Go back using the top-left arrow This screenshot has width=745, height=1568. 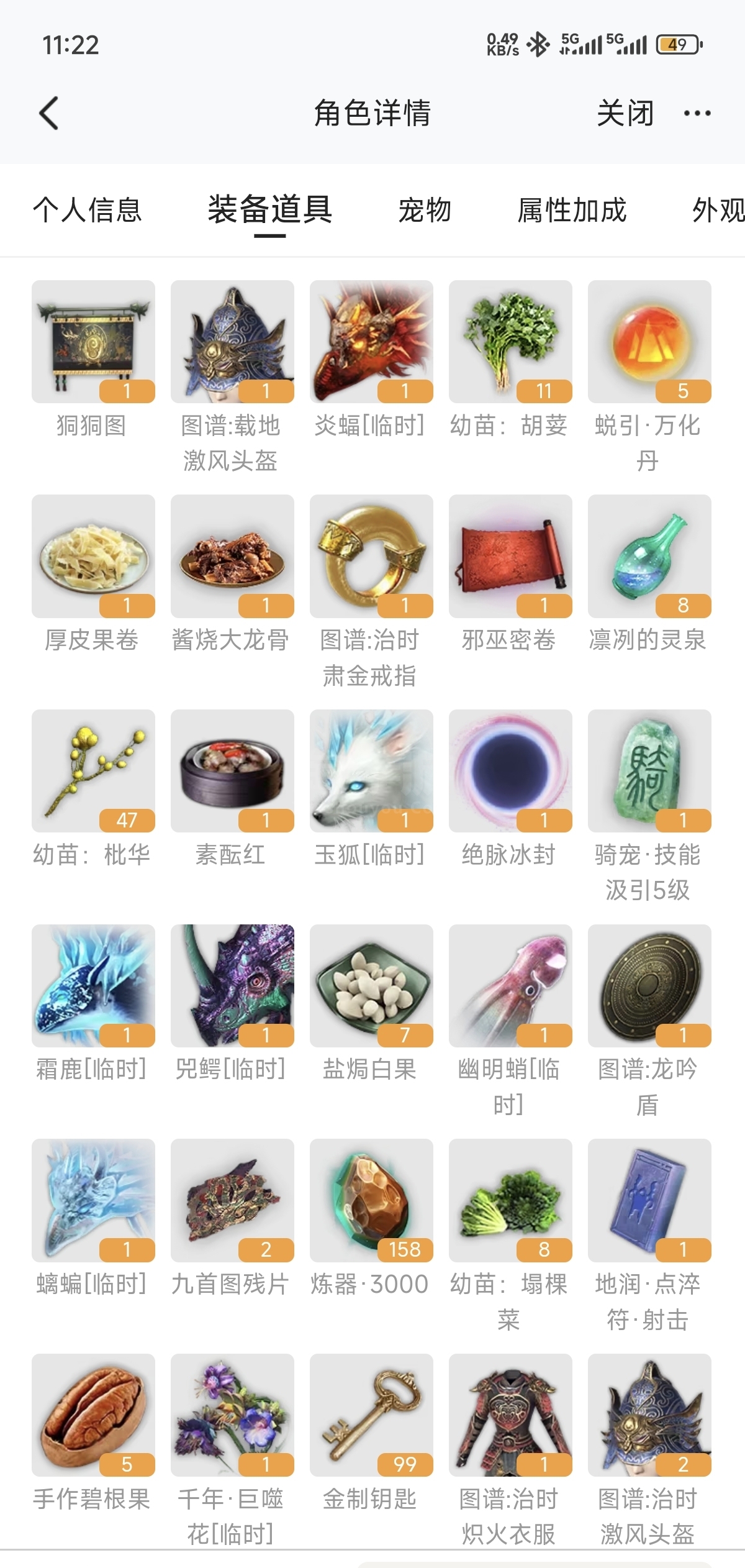tap(49, 113)
